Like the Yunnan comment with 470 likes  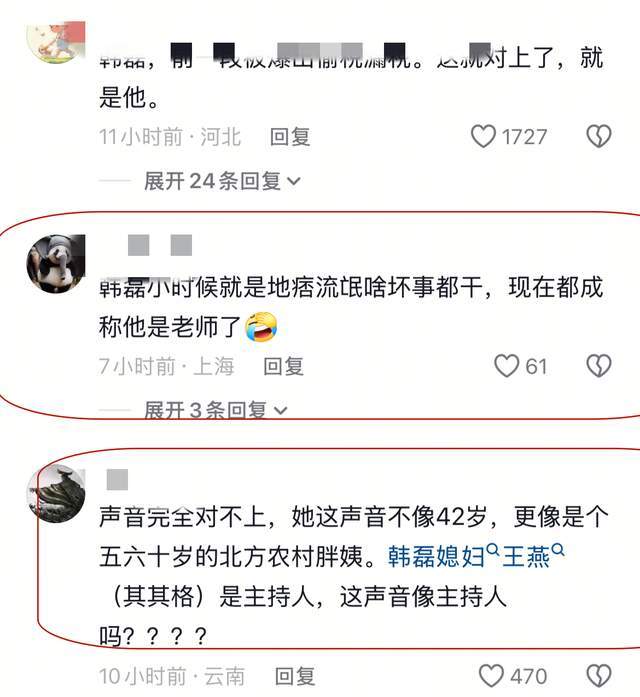tap(491, 676)
